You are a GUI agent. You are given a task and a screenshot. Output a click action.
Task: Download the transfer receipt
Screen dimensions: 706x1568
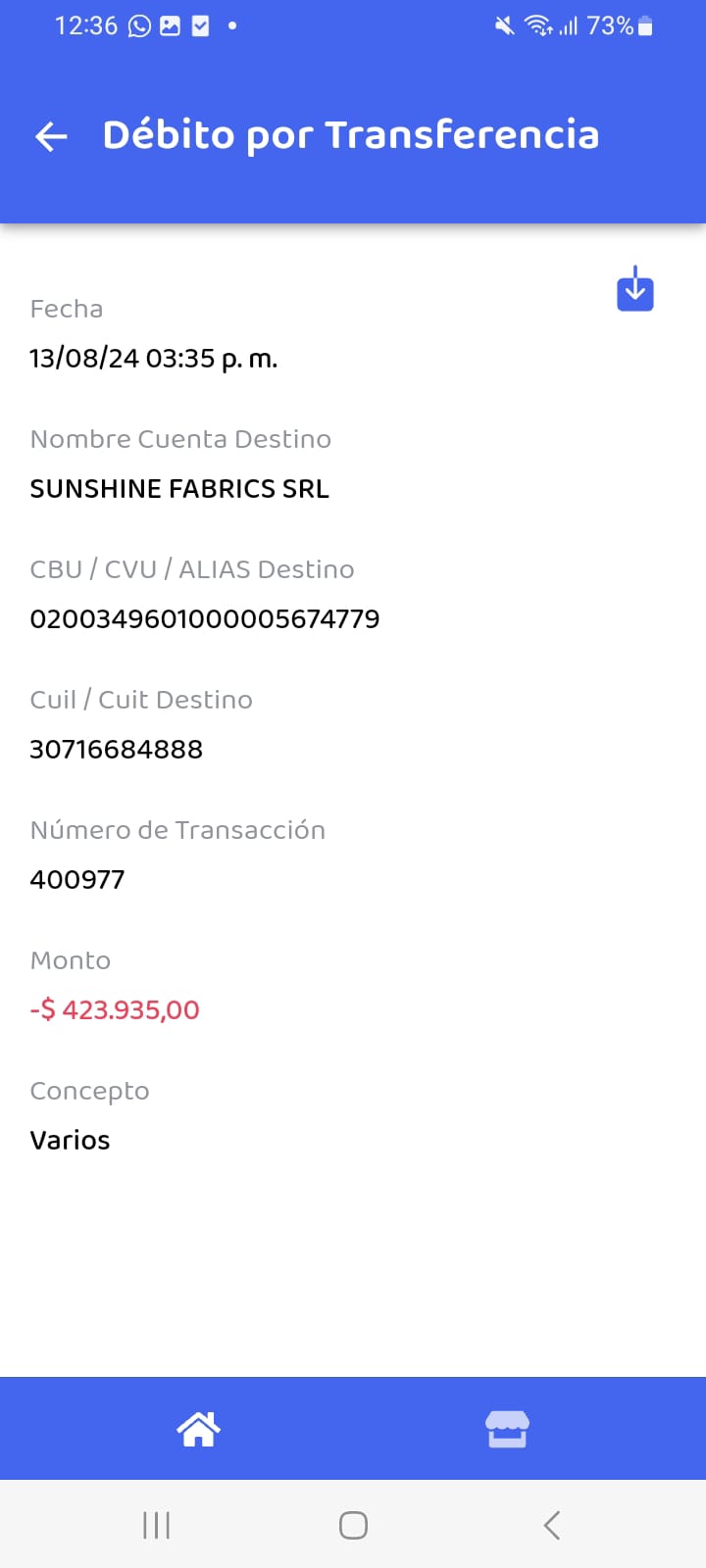tap(635, 290)
